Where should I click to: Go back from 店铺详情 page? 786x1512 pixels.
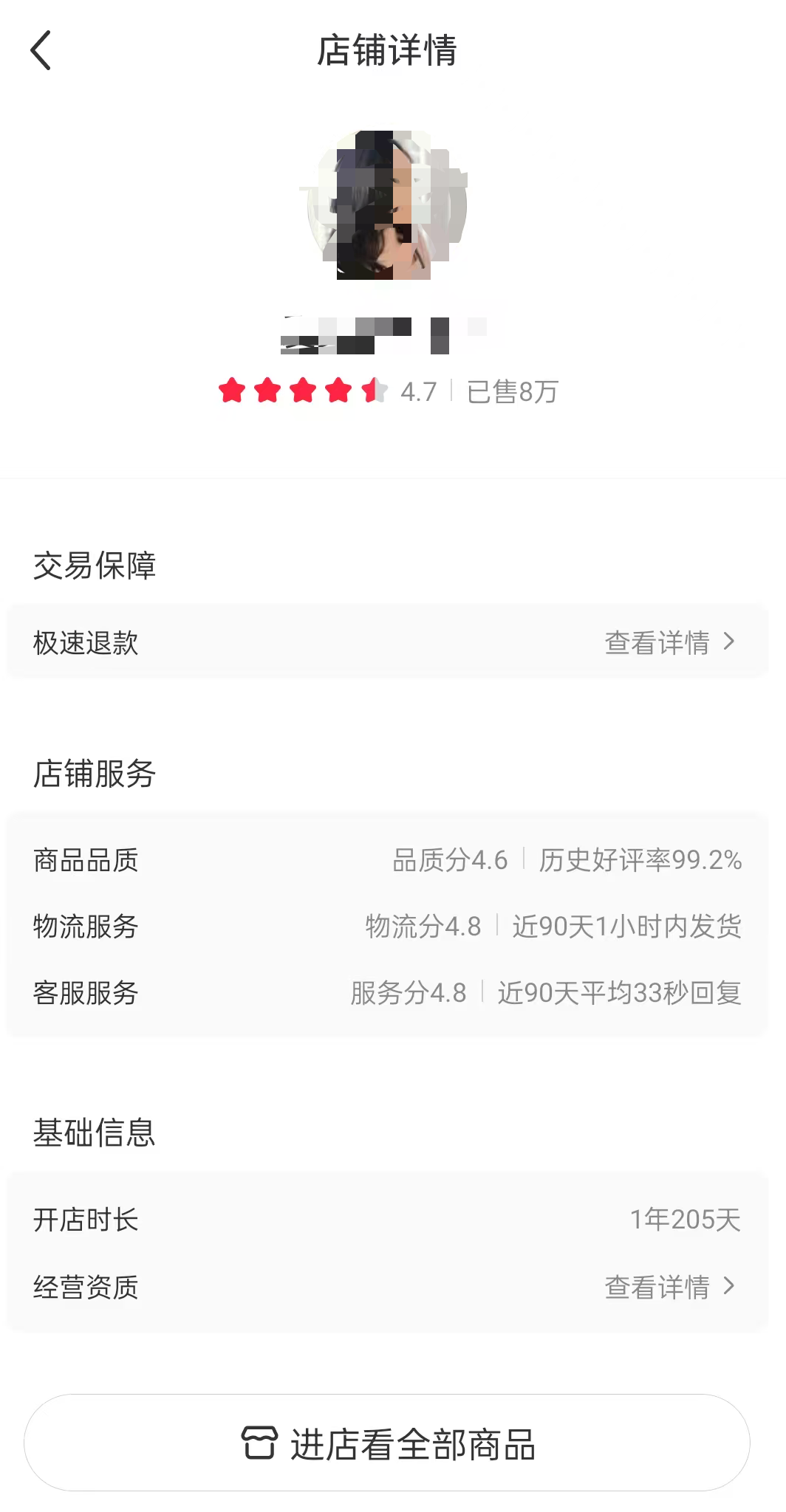[x=41, y=50]
